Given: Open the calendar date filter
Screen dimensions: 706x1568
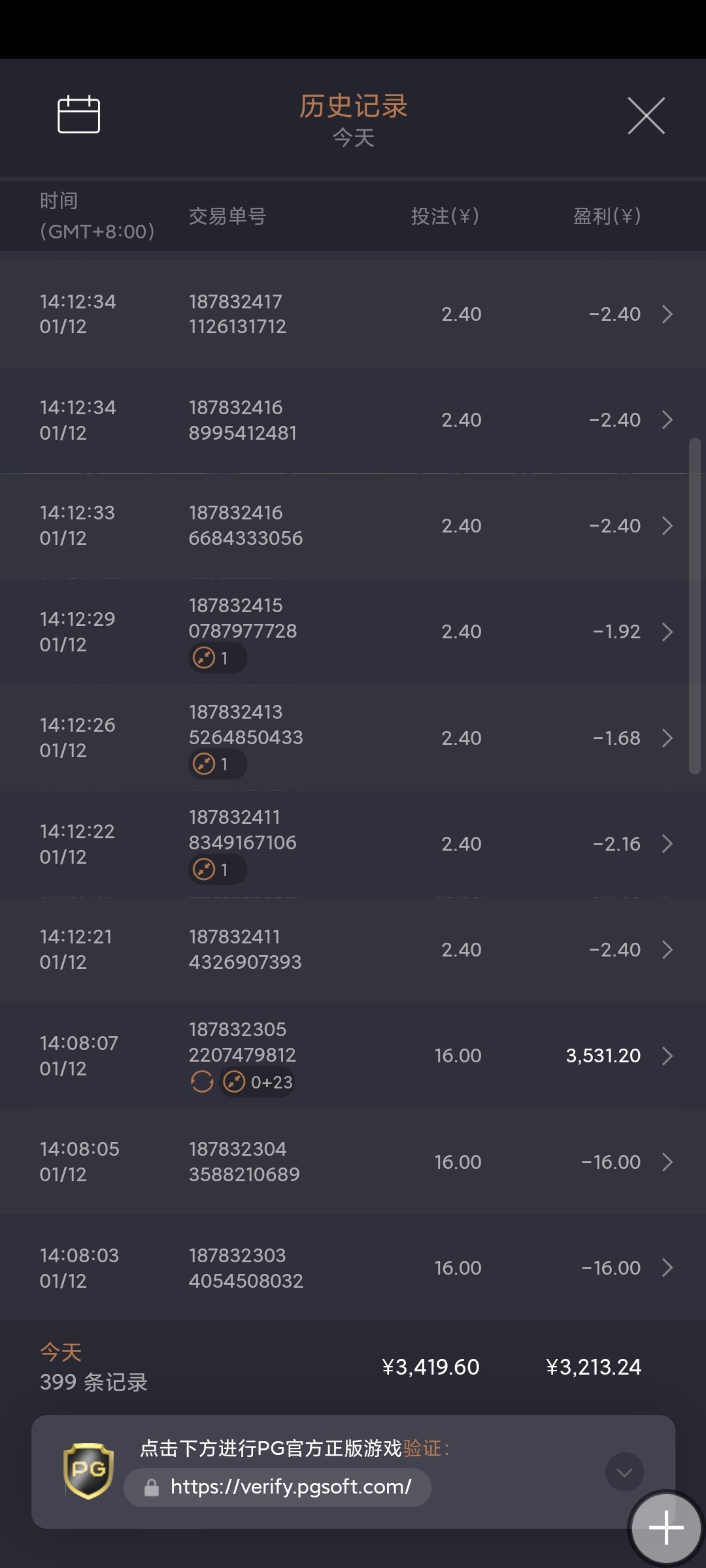Looking at the screenshot, I should pos(78,115).
